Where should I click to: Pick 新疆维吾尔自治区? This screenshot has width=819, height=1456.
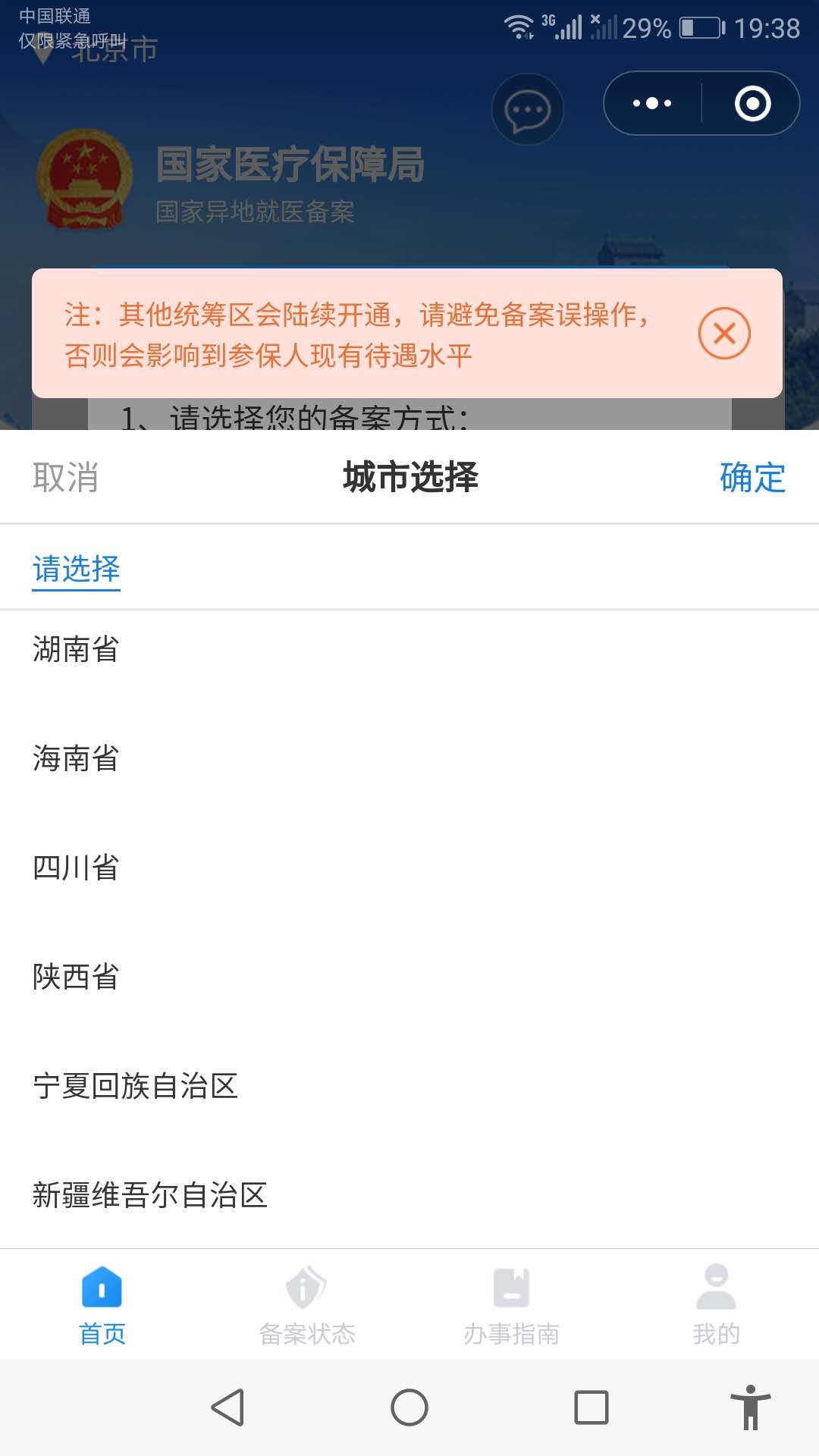tap(409, 1195)
